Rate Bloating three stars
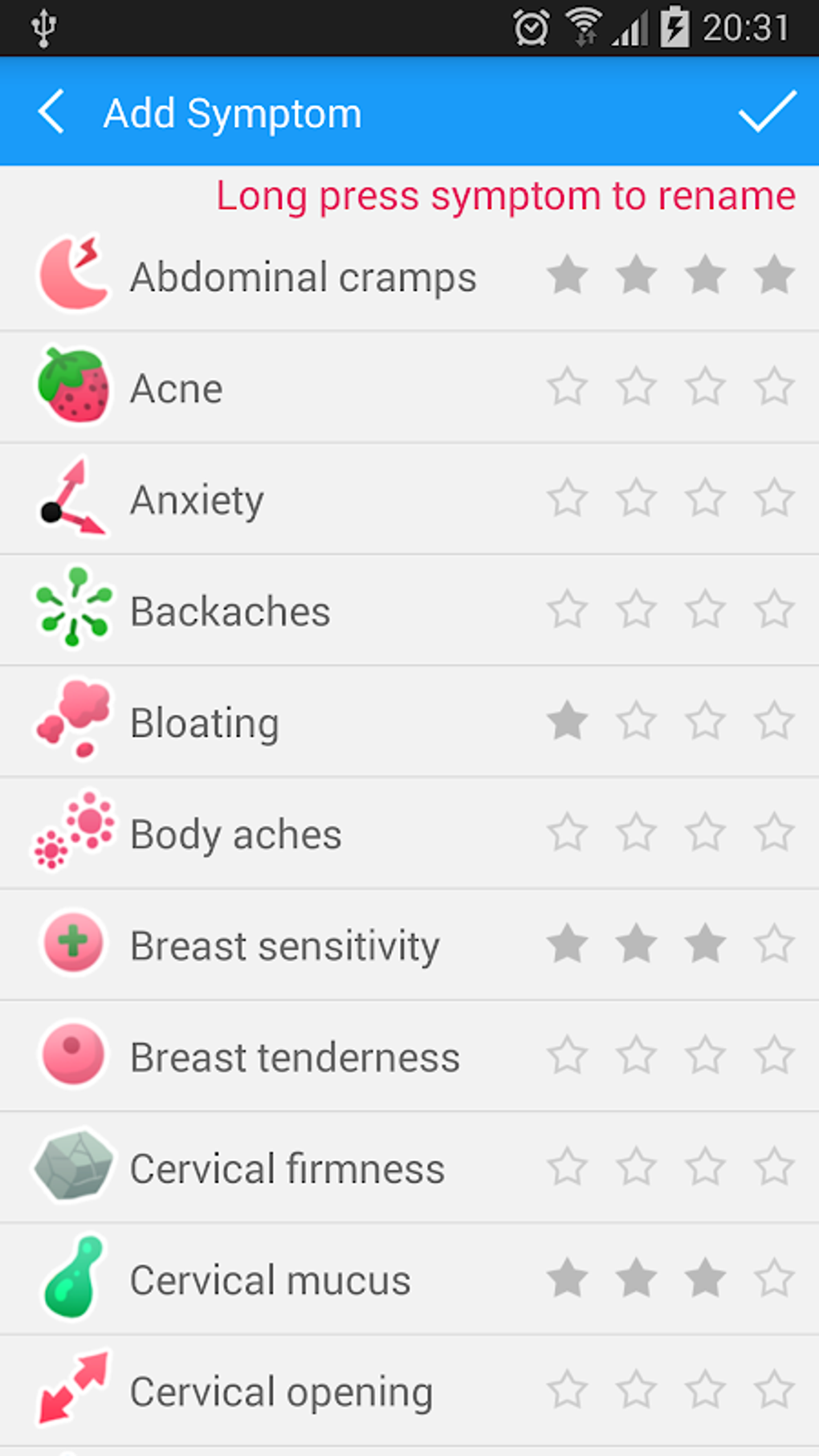This screenshot has width=819, height=1456. click(706, 721)
